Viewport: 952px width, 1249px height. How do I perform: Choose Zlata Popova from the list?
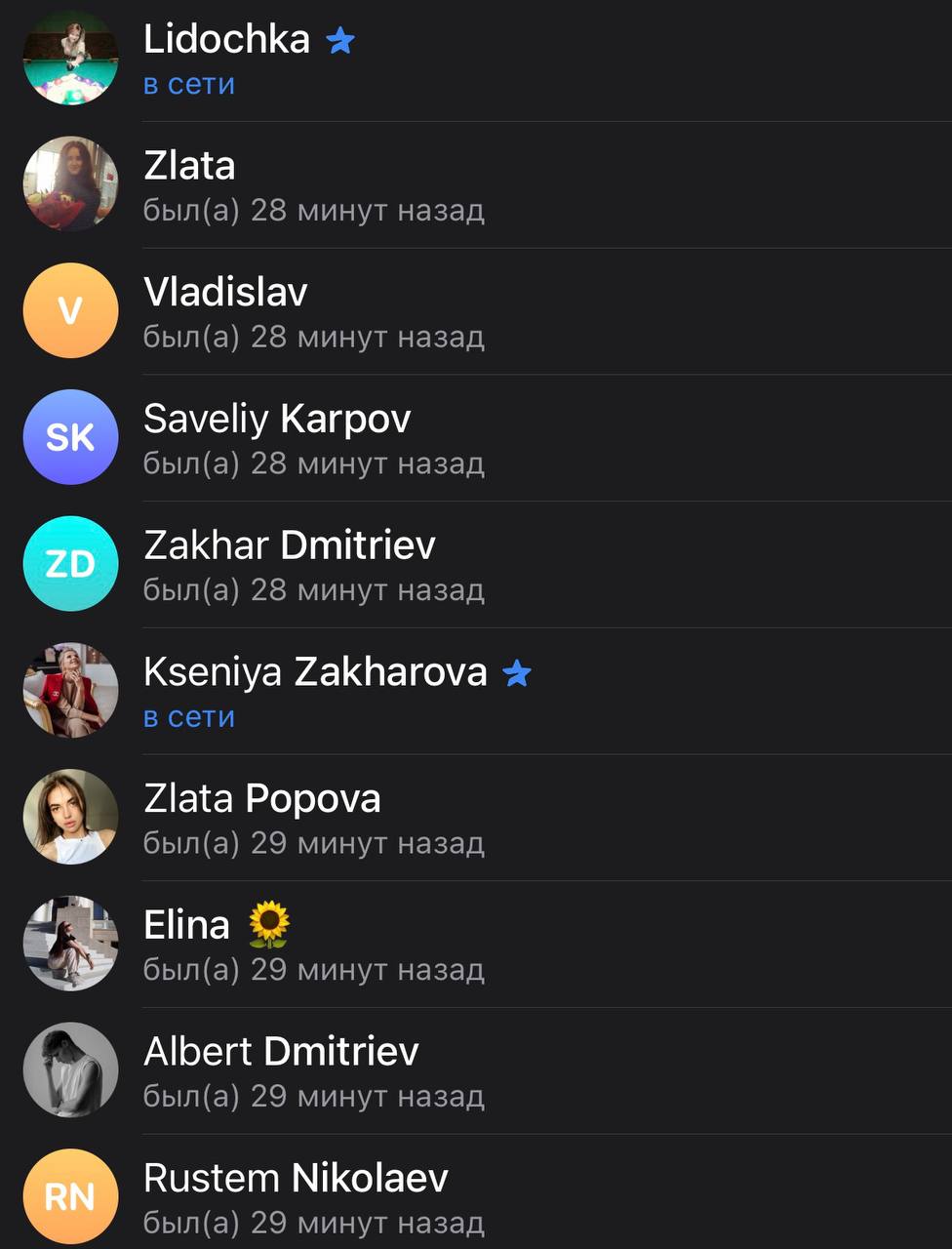[x=476, y=818]
